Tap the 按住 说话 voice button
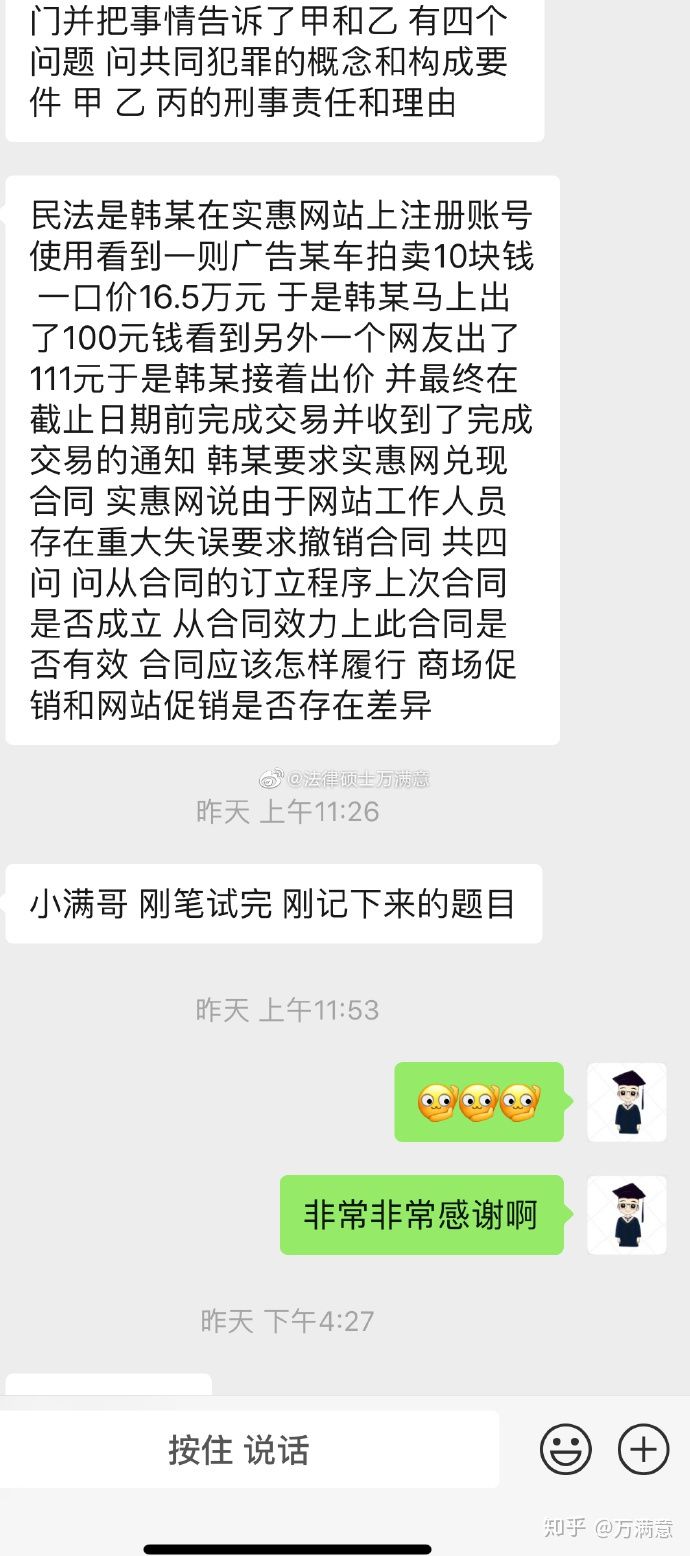The height and width of the screenshot is (1556, 690). [240, 1449]
